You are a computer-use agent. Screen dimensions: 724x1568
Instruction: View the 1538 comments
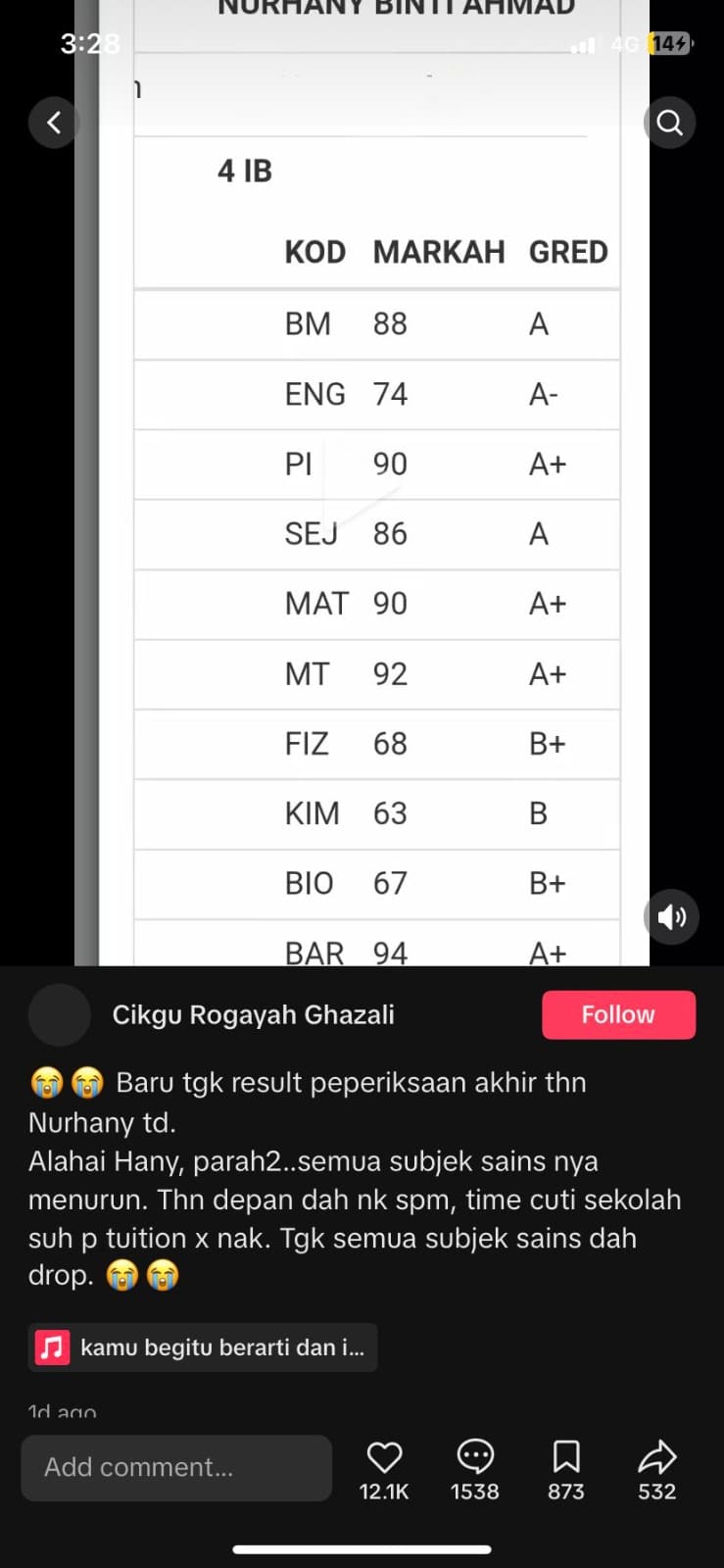[x=474, y=1492]
